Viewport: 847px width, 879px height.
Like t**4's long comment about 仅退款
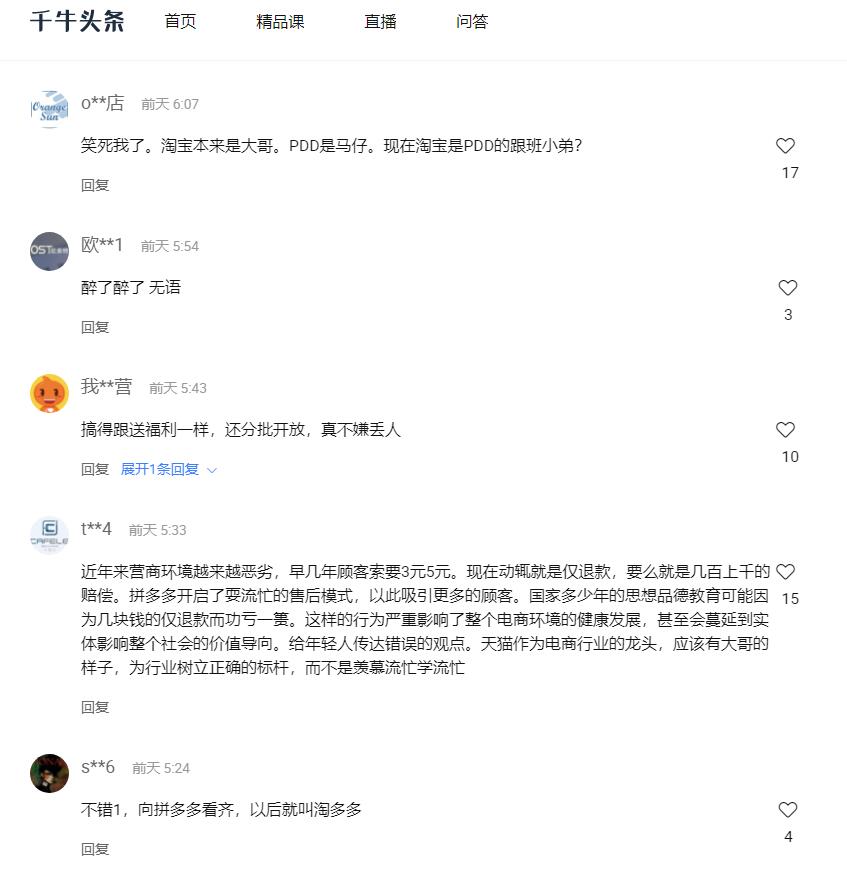[786, 572]
